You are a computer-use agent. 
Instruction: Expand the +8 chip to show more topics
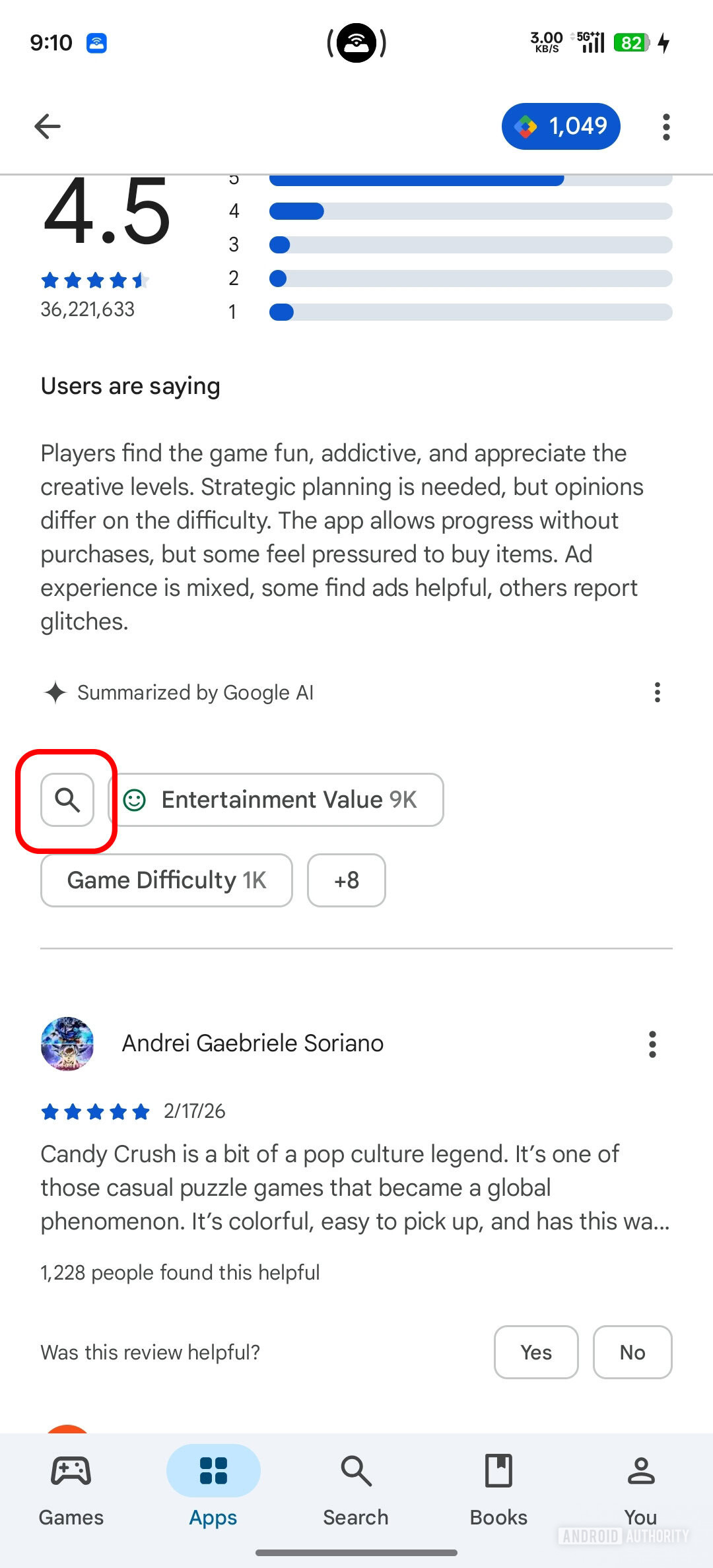click(346, 880)
